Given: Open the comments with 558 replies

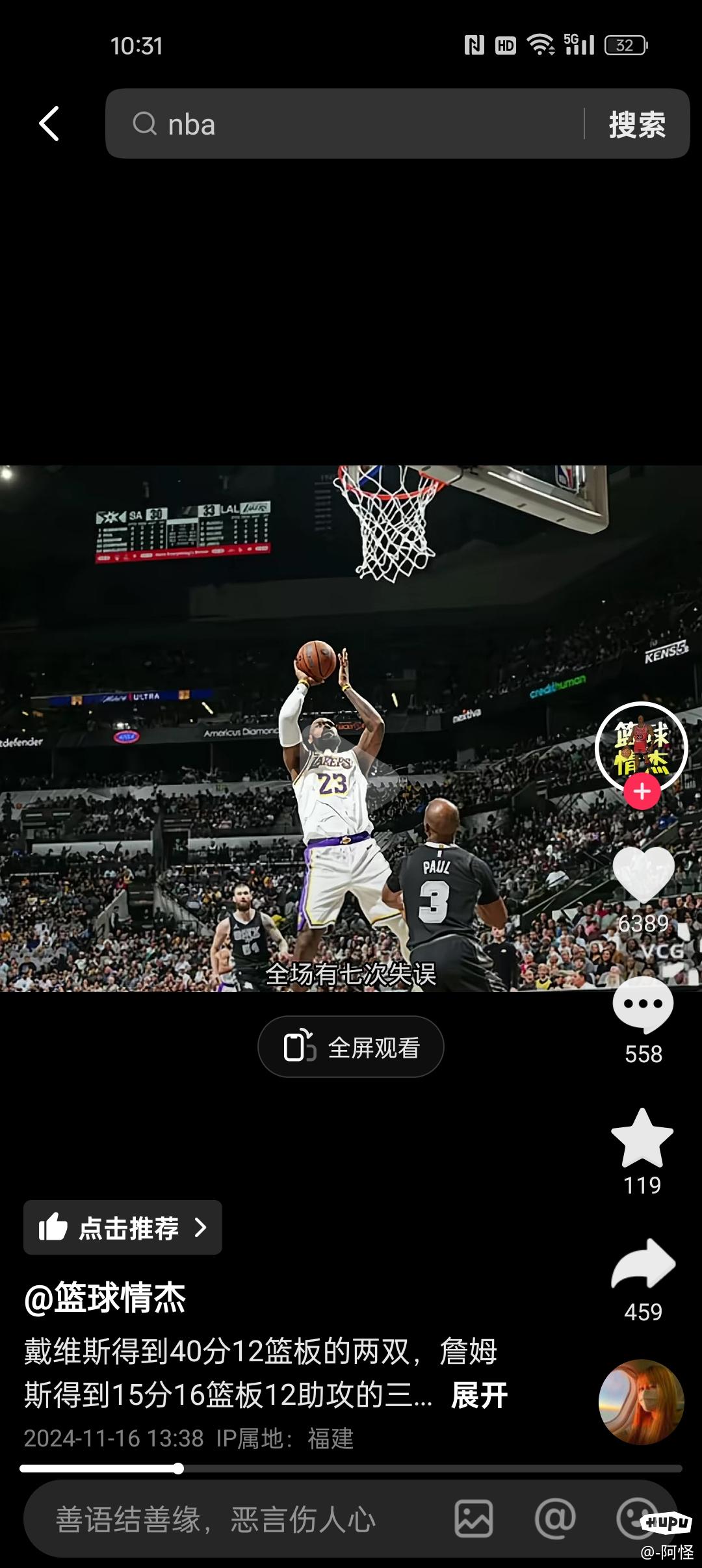Looking at the screenshot, I should [643, 1005].
